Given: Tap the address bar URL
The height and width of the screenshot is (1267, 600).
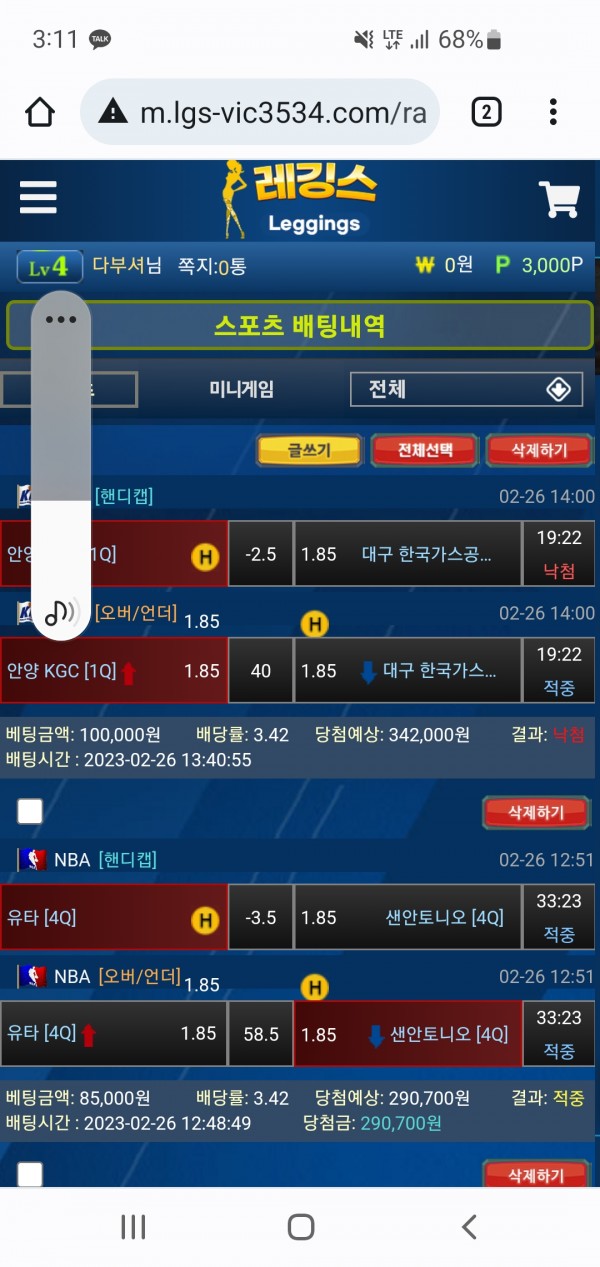Looking at the screenshot, I should (x=282, y=113).
